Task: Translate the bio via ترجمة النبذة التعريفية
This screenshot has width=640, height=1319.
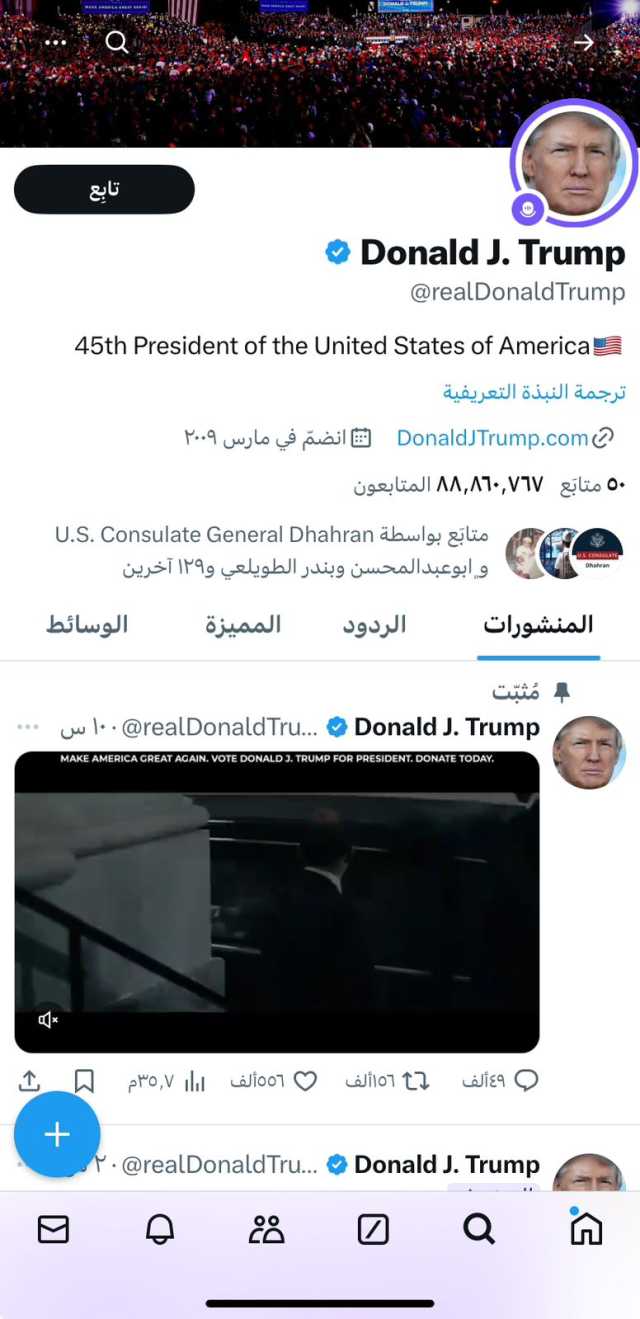Action: click(x=534, y=392)
